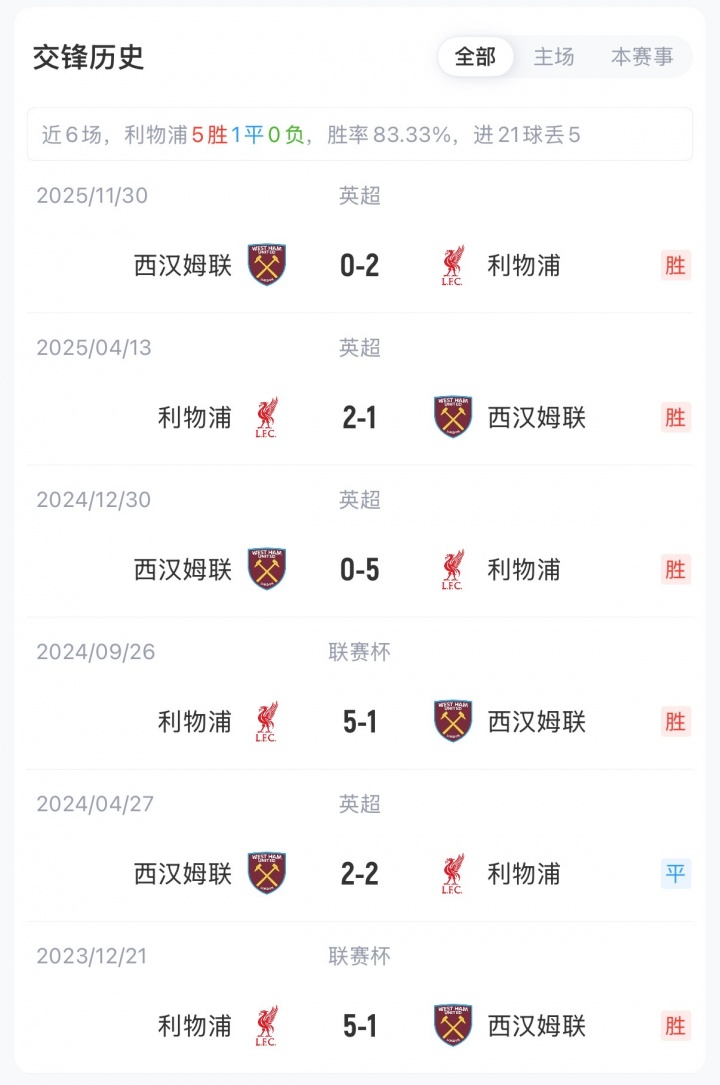View the 2024/12/30 match, score 0-5
This screenshot has height=1085, width=720.
[x=360, y=569]
